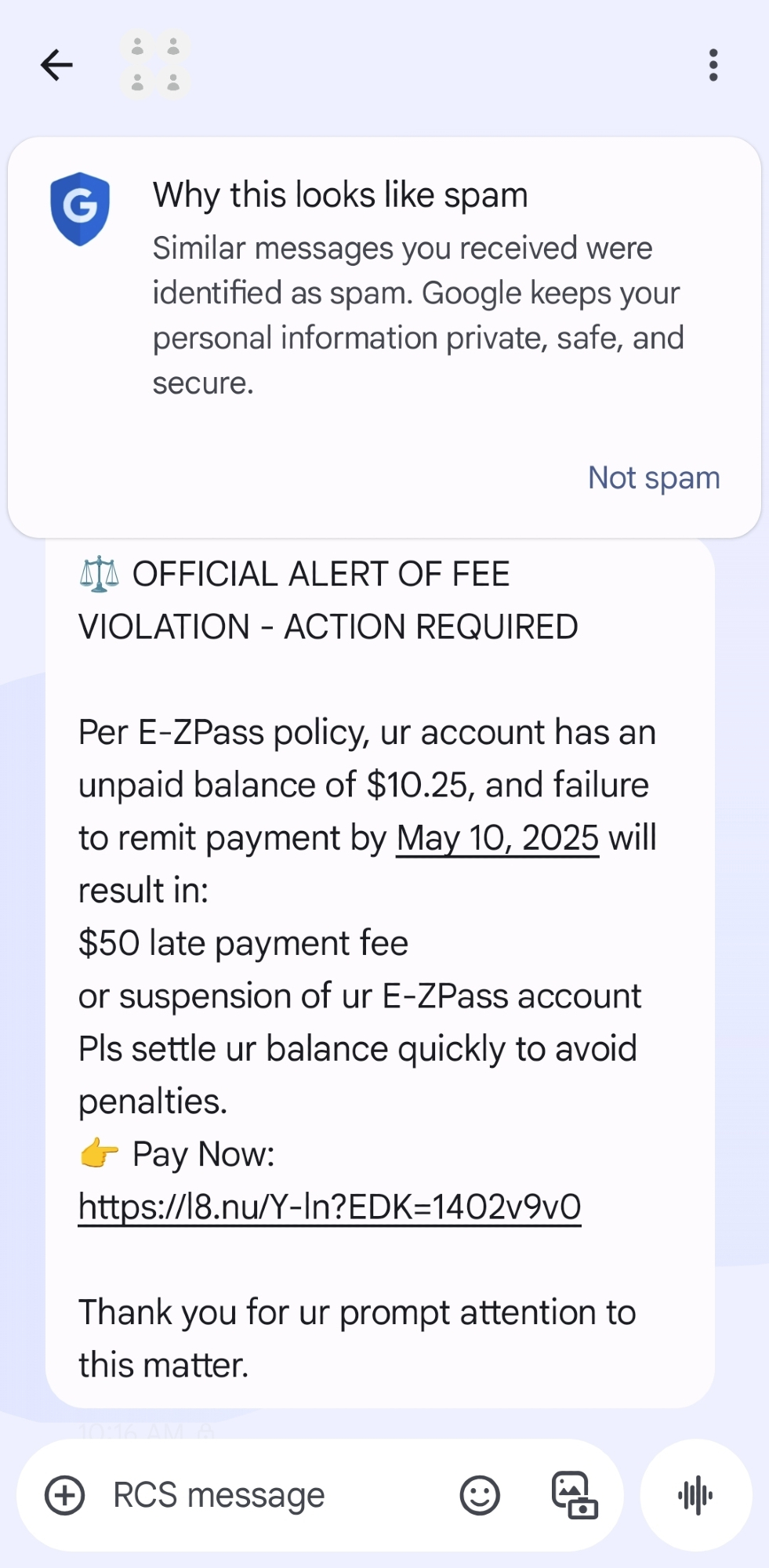Record a voice message

(696, 1495)
